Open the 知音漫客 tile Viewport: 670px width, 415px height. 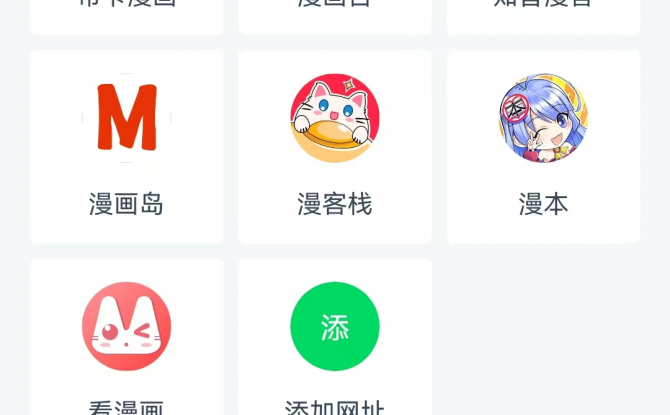pyautogui.click(x=543, y=12)
